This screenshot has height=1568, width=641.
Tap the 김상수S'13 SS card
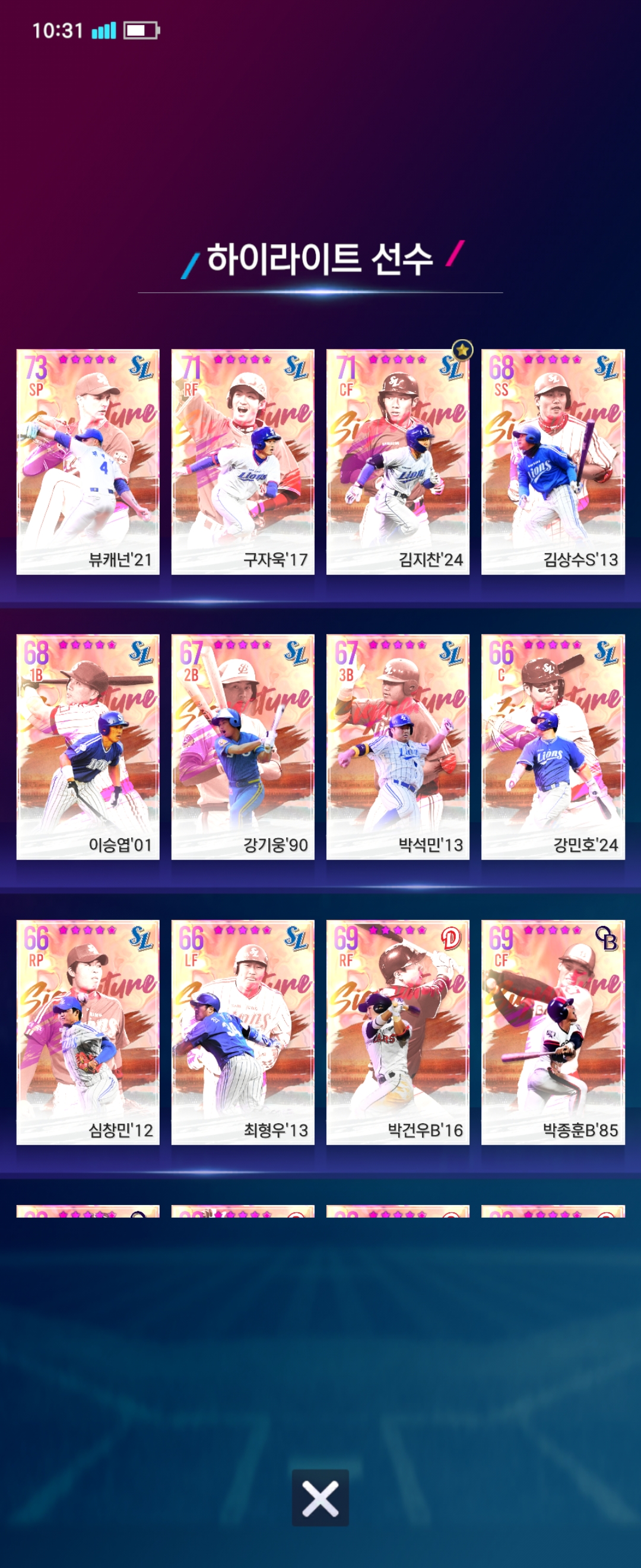553,461
